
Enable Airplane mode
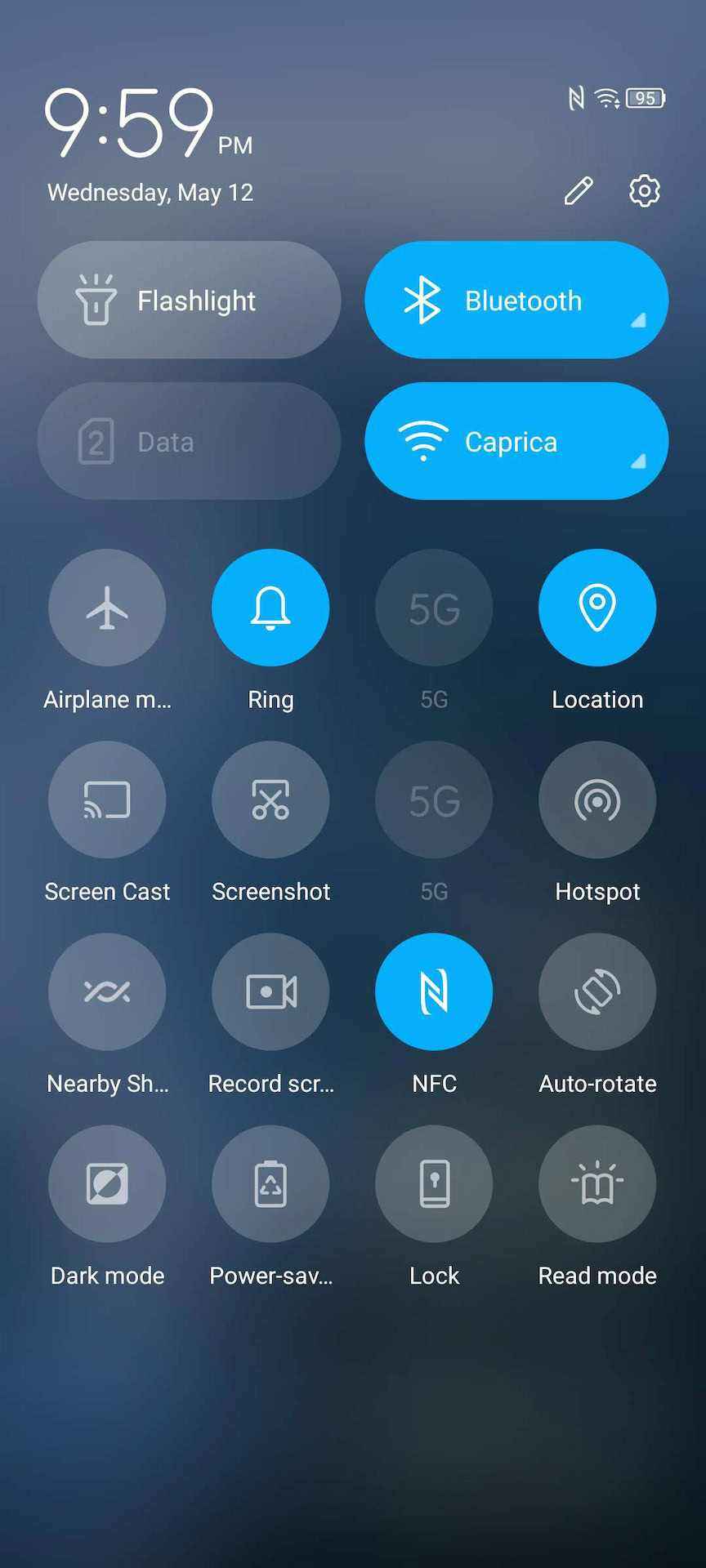click(x=107, y=608)
